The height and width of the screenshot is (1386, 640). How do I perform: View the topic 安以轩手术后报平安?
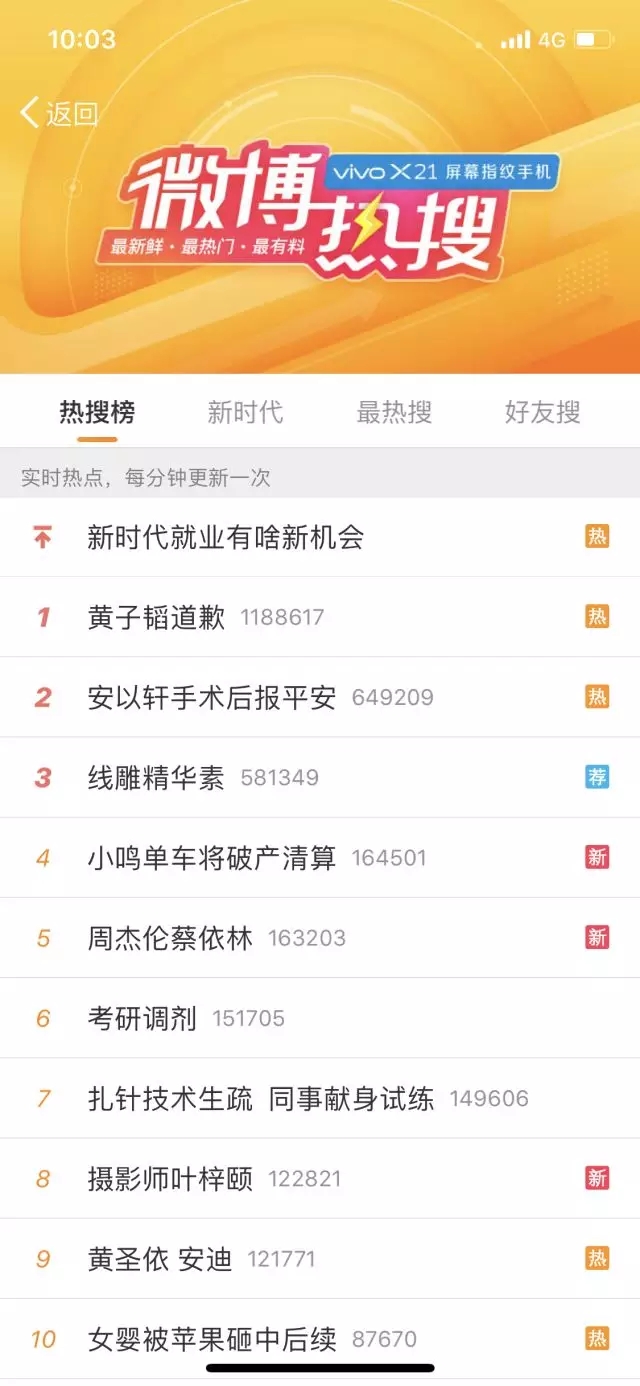212,697
